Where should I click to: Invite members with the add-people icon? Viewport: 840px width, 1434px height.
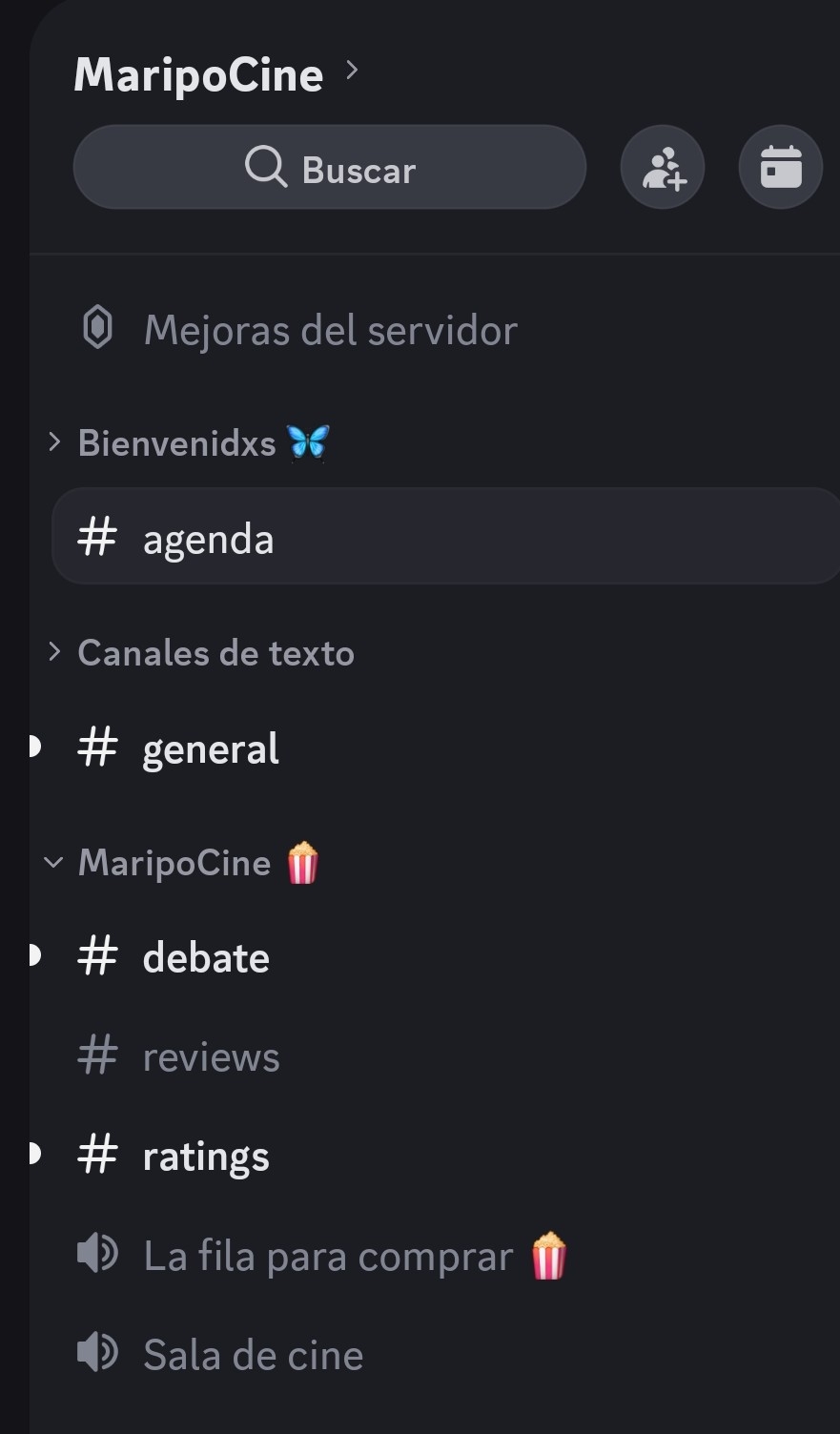(x=663, y=168)
